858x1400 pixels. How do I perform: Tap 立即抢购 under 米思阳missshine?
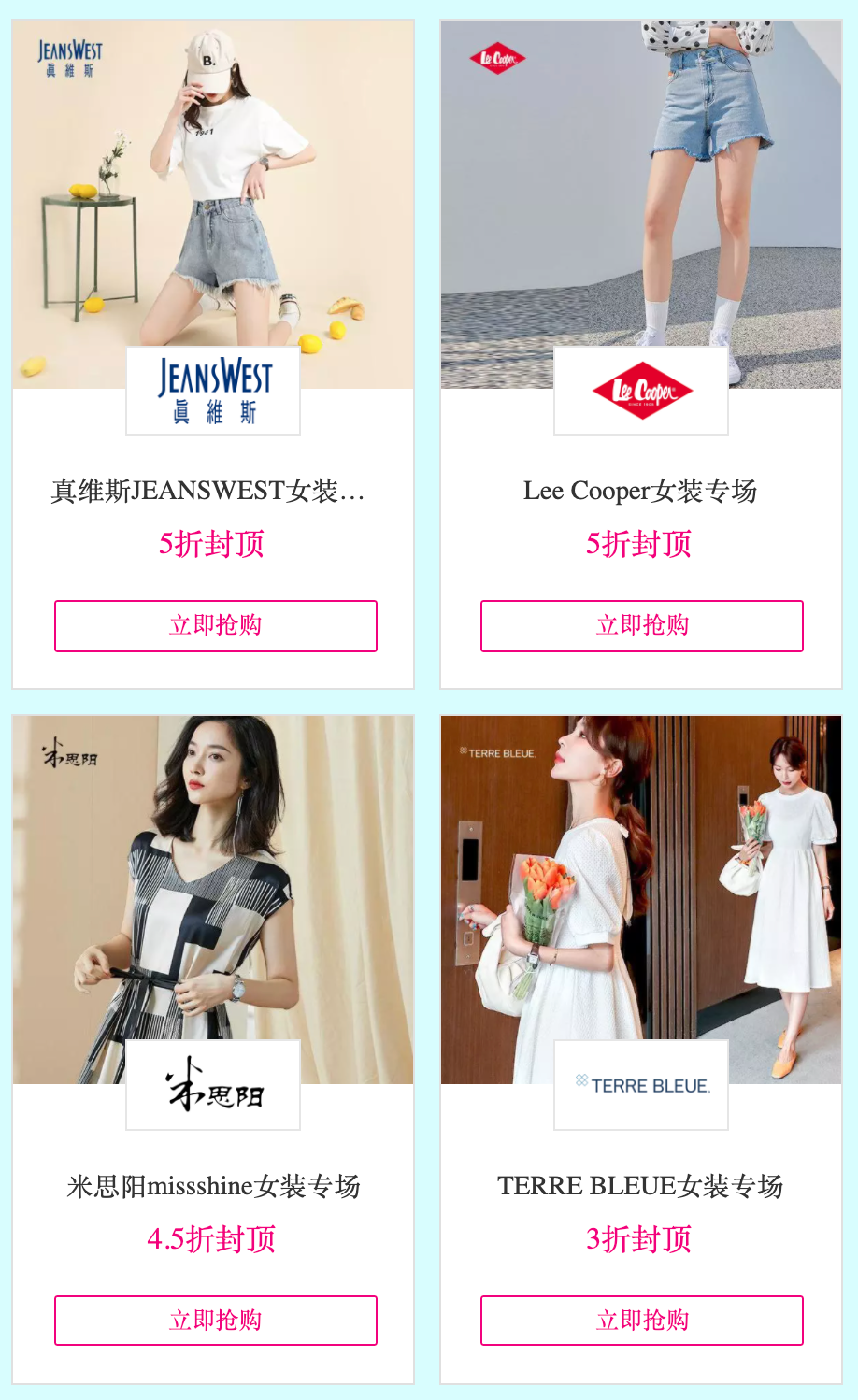pos(215,1320)
